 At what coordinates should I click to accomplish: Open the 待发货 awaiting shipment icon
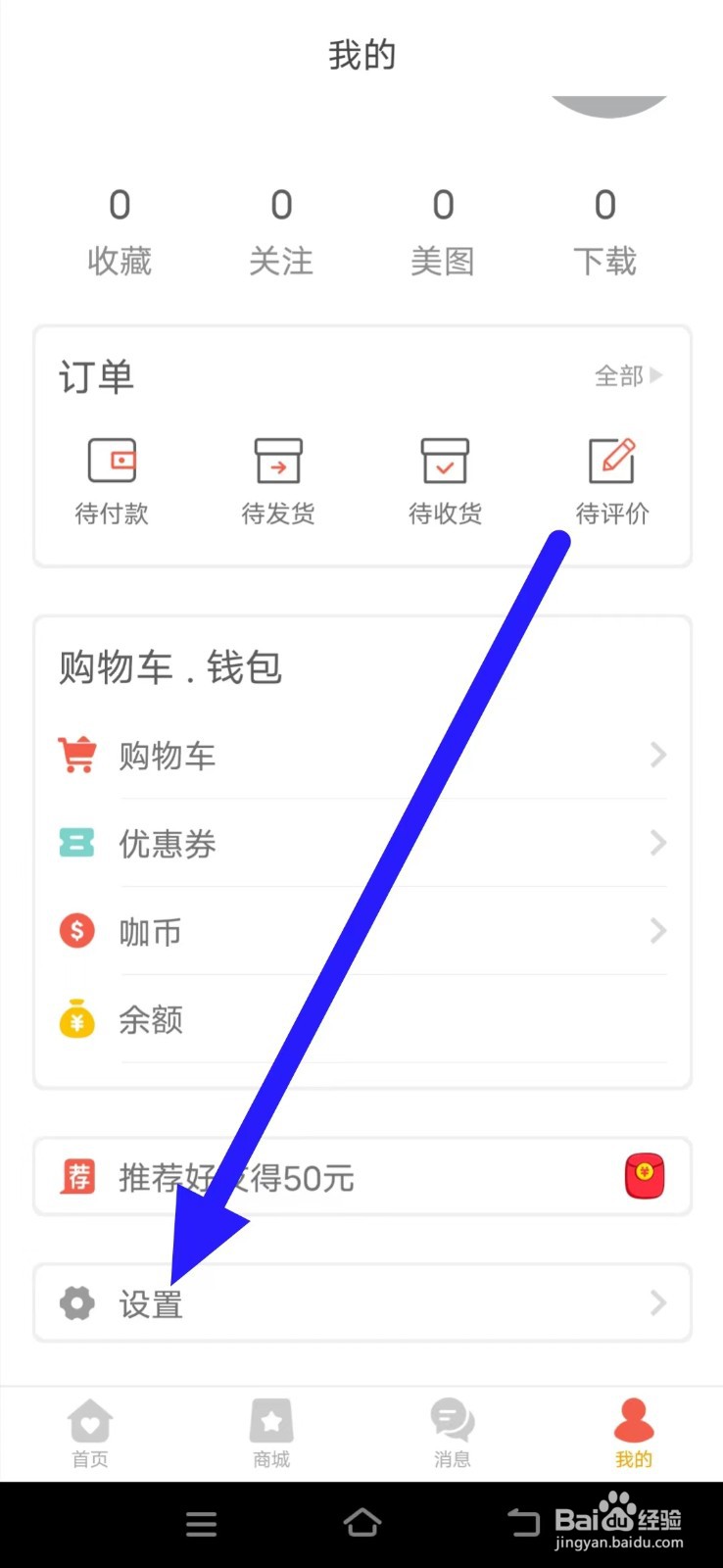click(x=278, y=461)
